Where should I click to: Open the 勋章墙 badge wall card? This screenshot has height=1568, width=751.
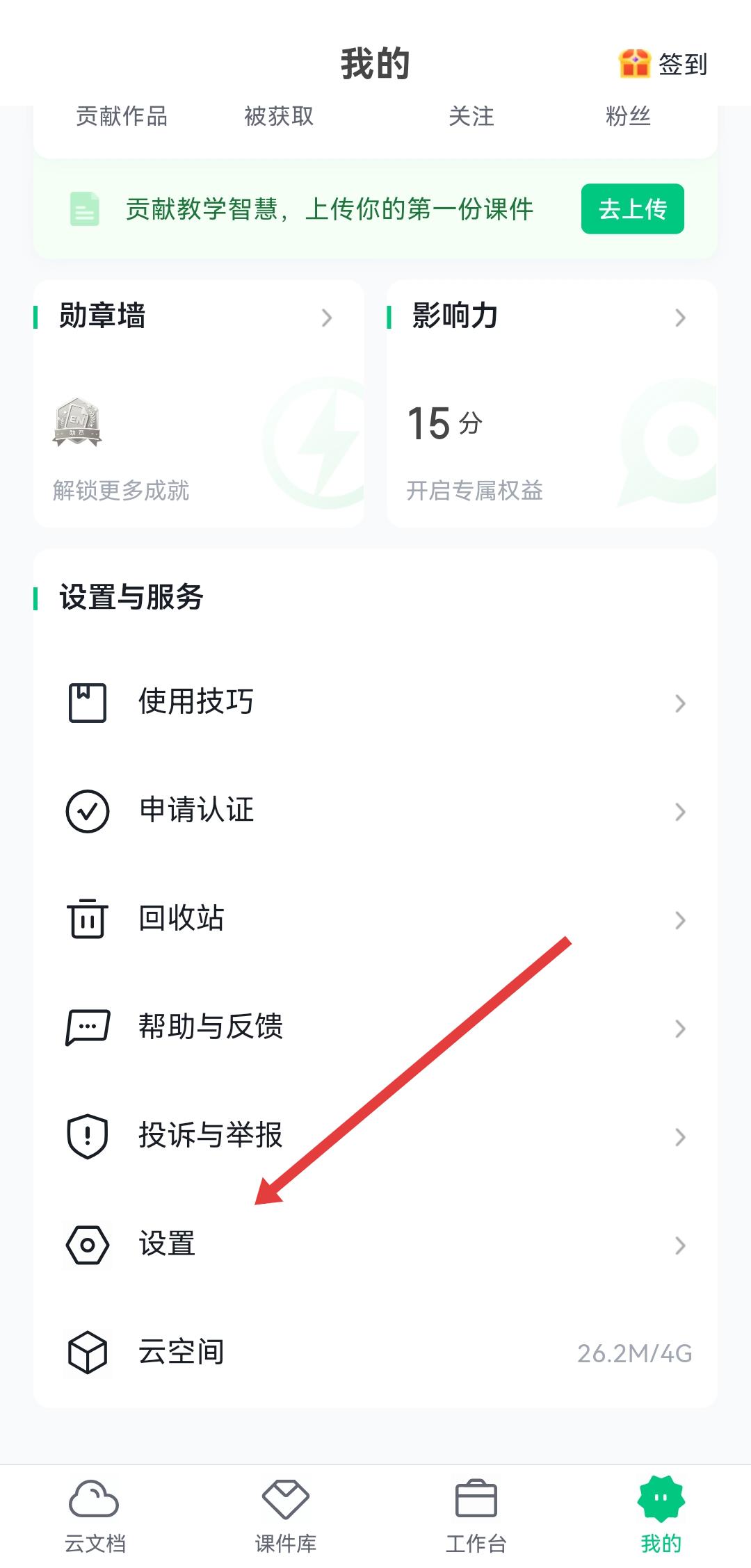pos(198,403)
